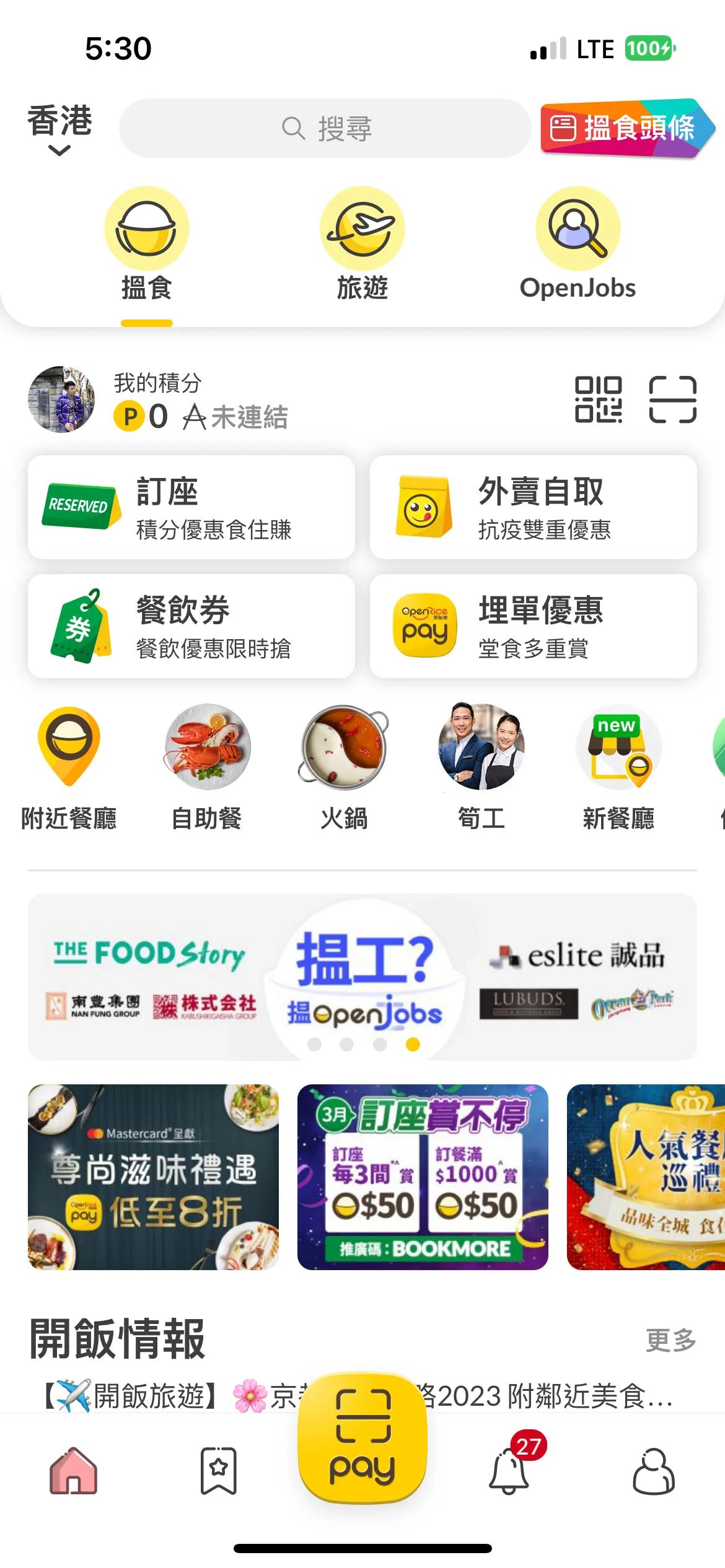
Task: Tap the 搜尋 search field
Action: tap(325, 129)
